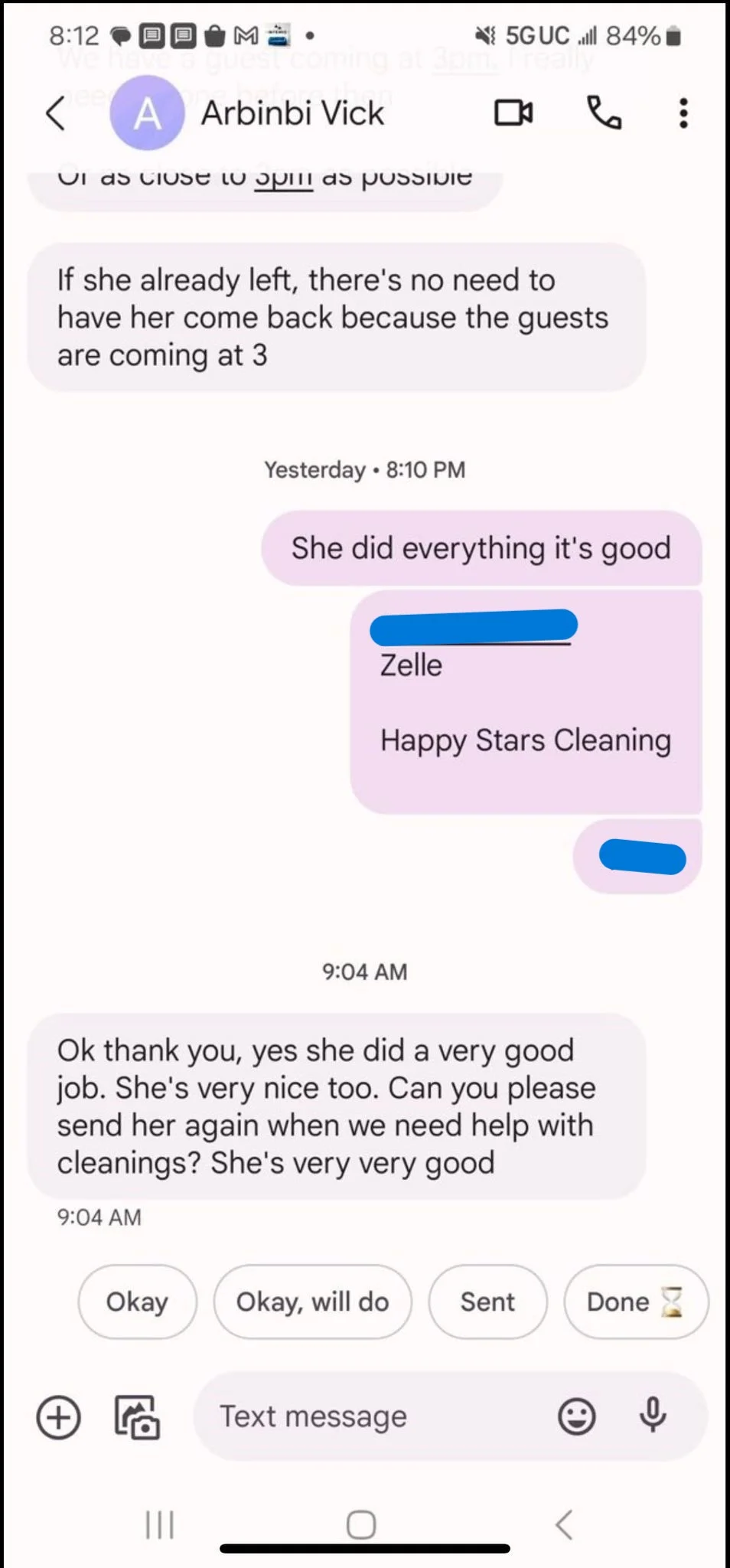Reply with "Okay, will do" suggestion
The width and height of the screenshot is (730, 1568).
coord(312,1302)
